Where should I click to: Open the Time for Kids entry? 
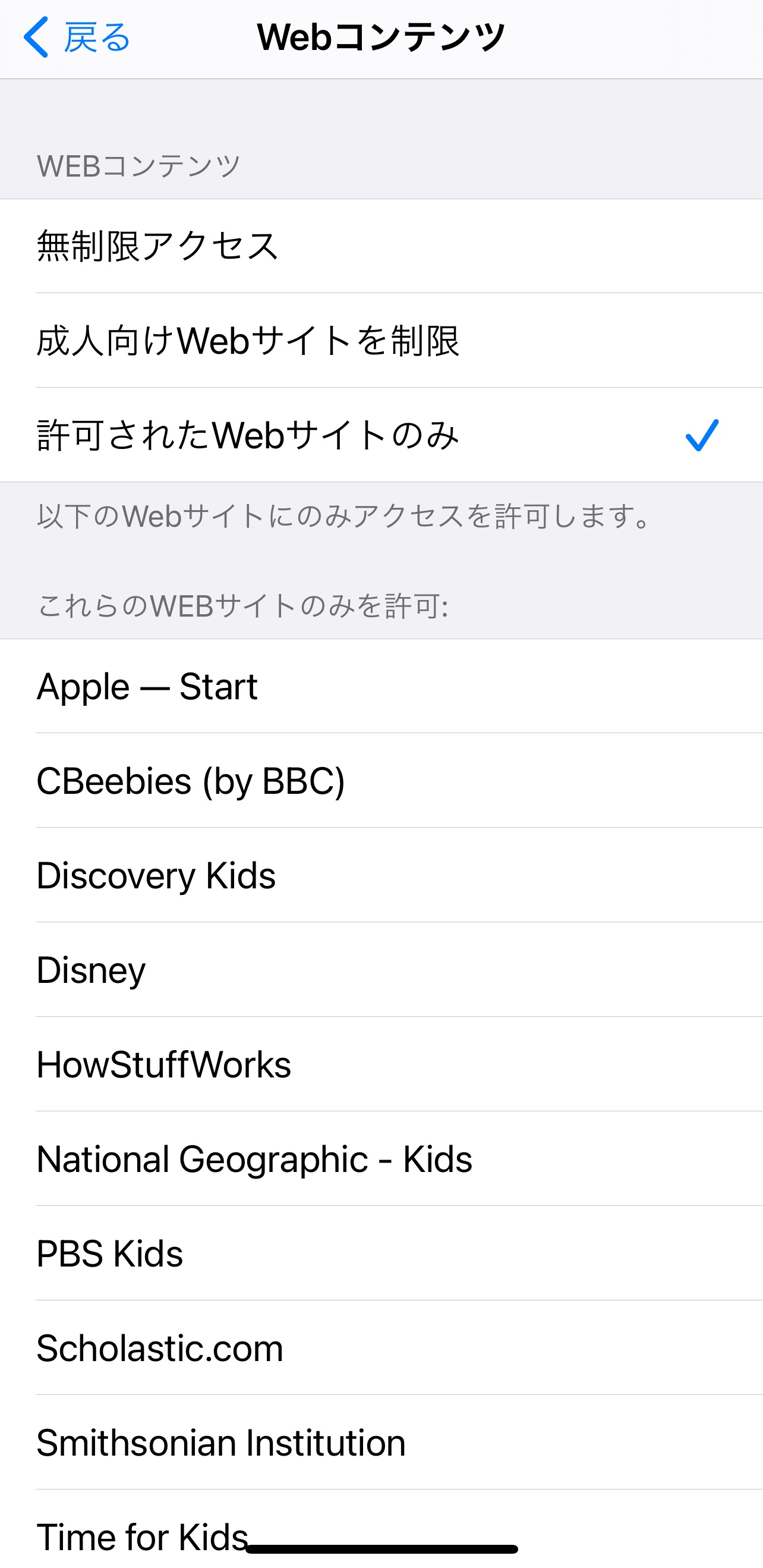pos(143,1535)
